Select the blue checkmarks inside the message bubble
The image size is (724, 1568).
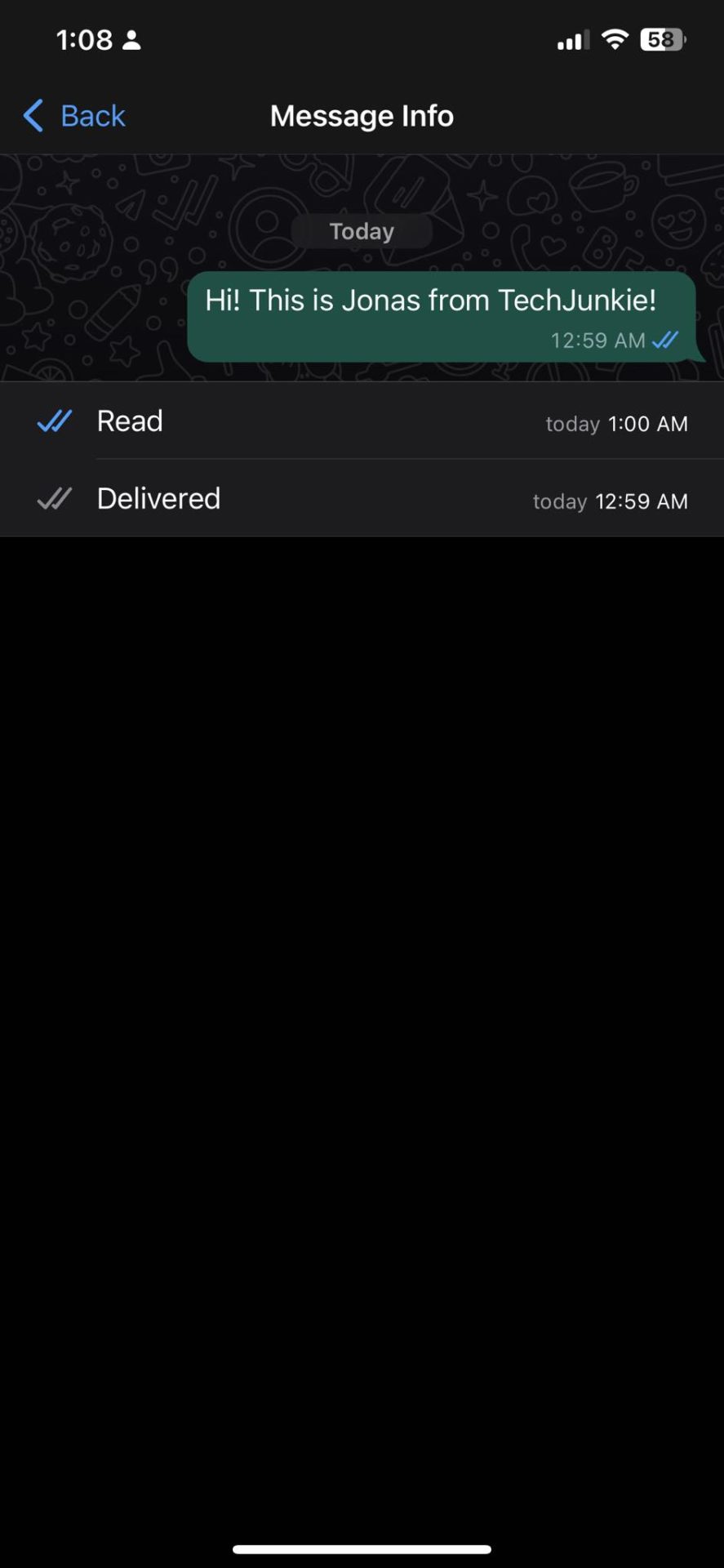[x=666, y=341]
